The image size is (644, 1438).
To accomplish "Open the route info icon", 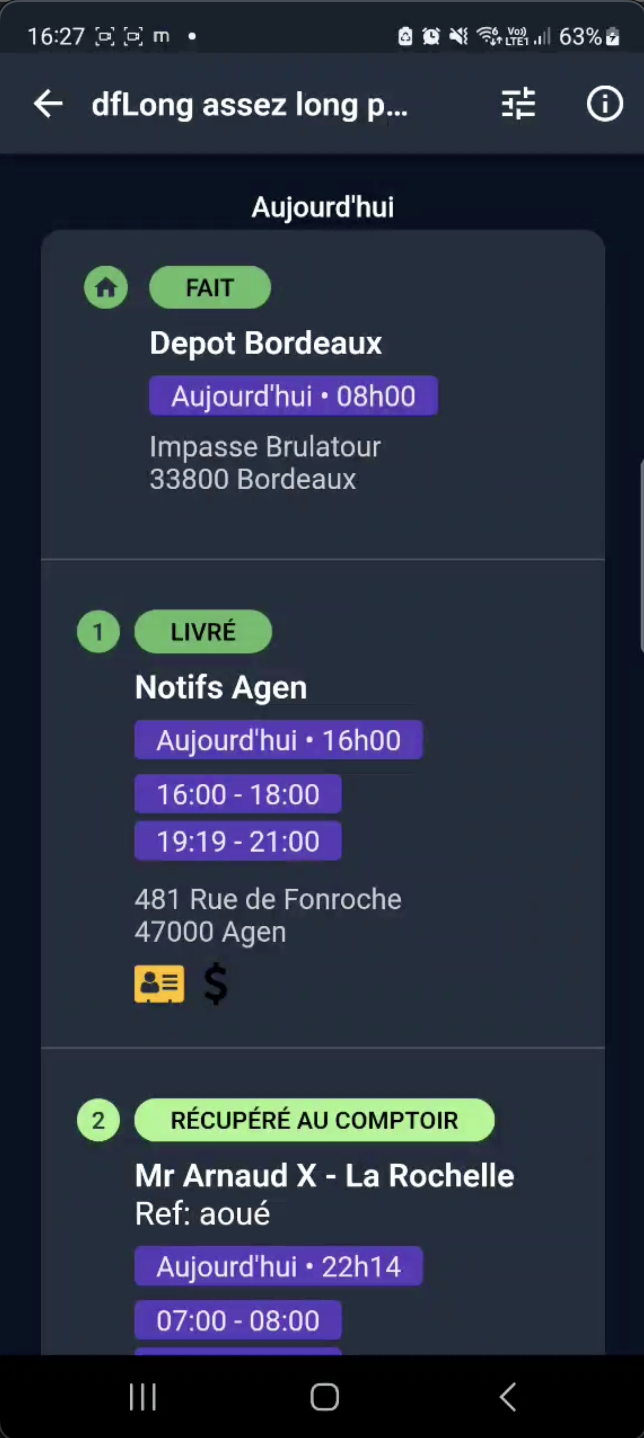I will coord(604,104).
